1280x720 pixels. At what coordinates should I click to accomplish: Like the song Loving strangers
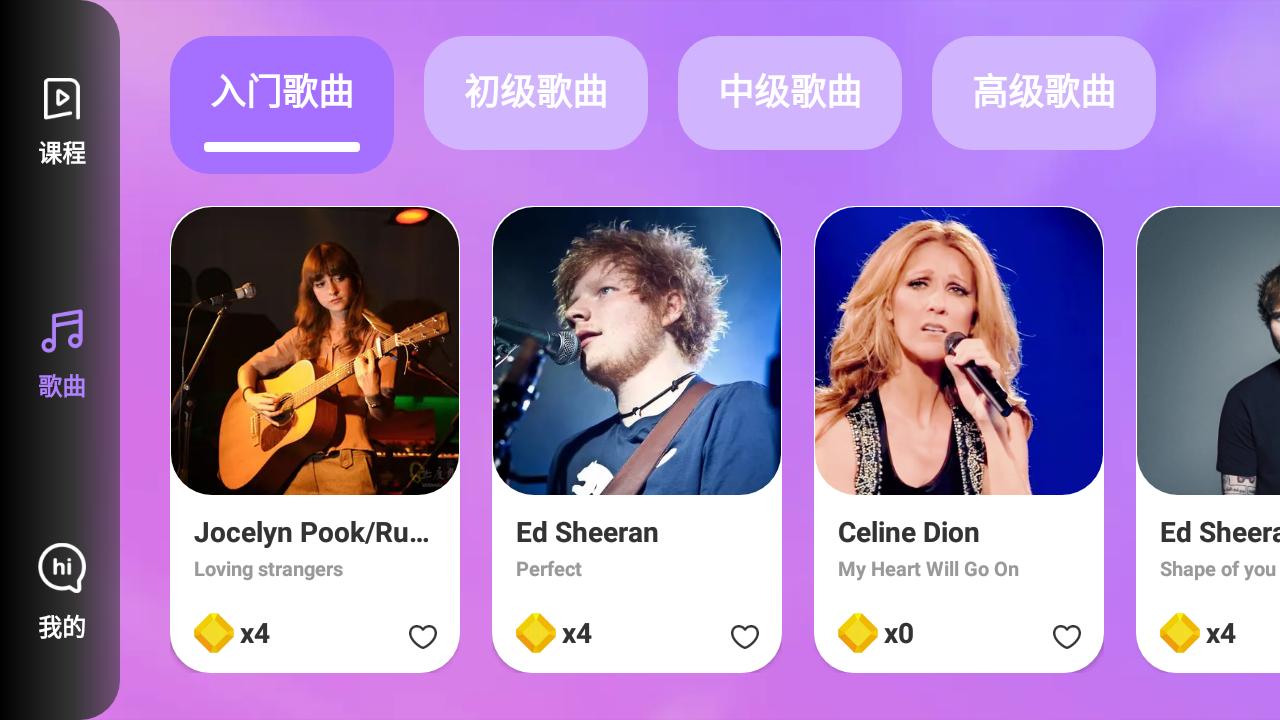[x=423, y=636]
